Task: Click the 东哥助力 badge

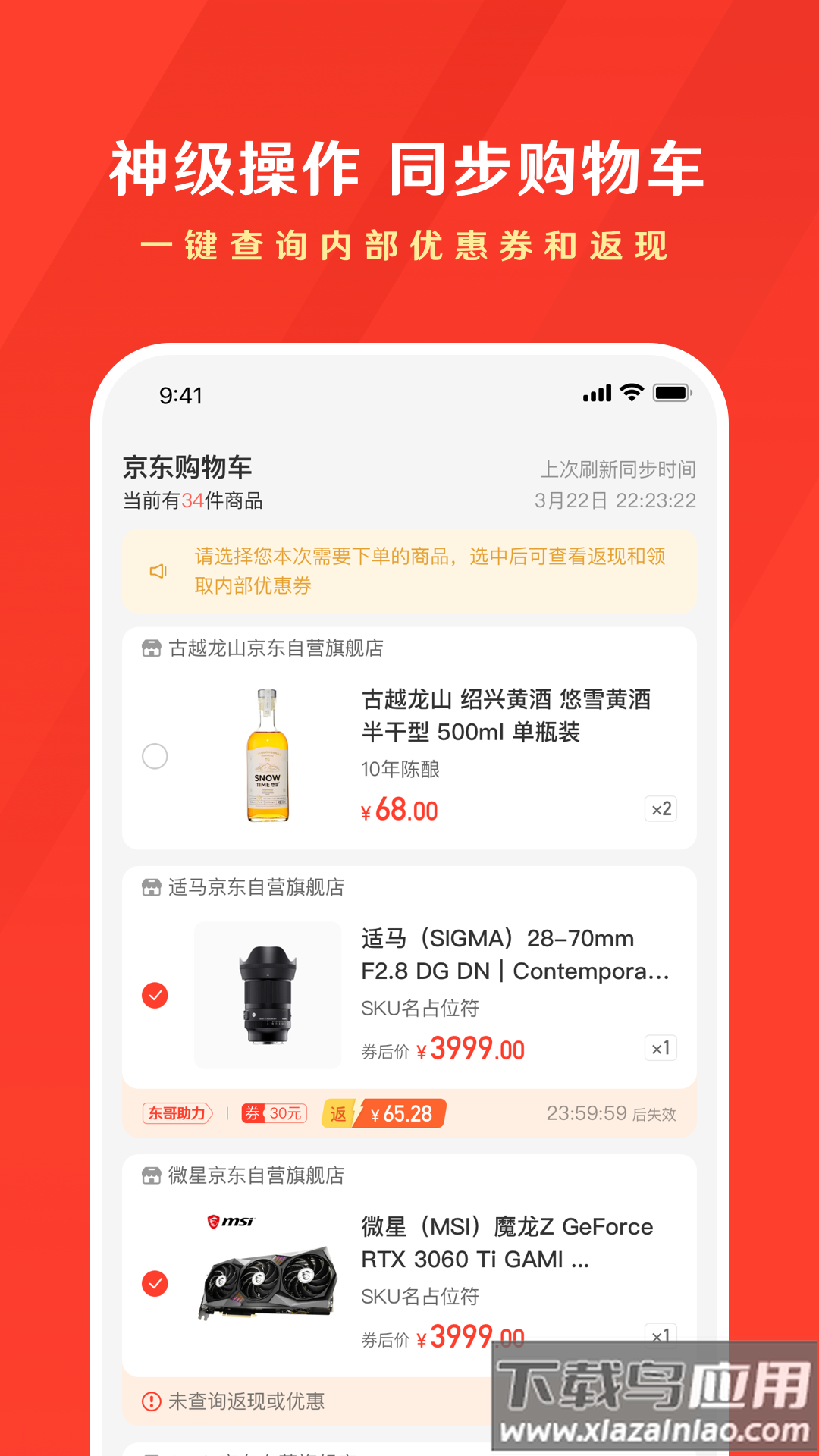Action: [177, 1113]
